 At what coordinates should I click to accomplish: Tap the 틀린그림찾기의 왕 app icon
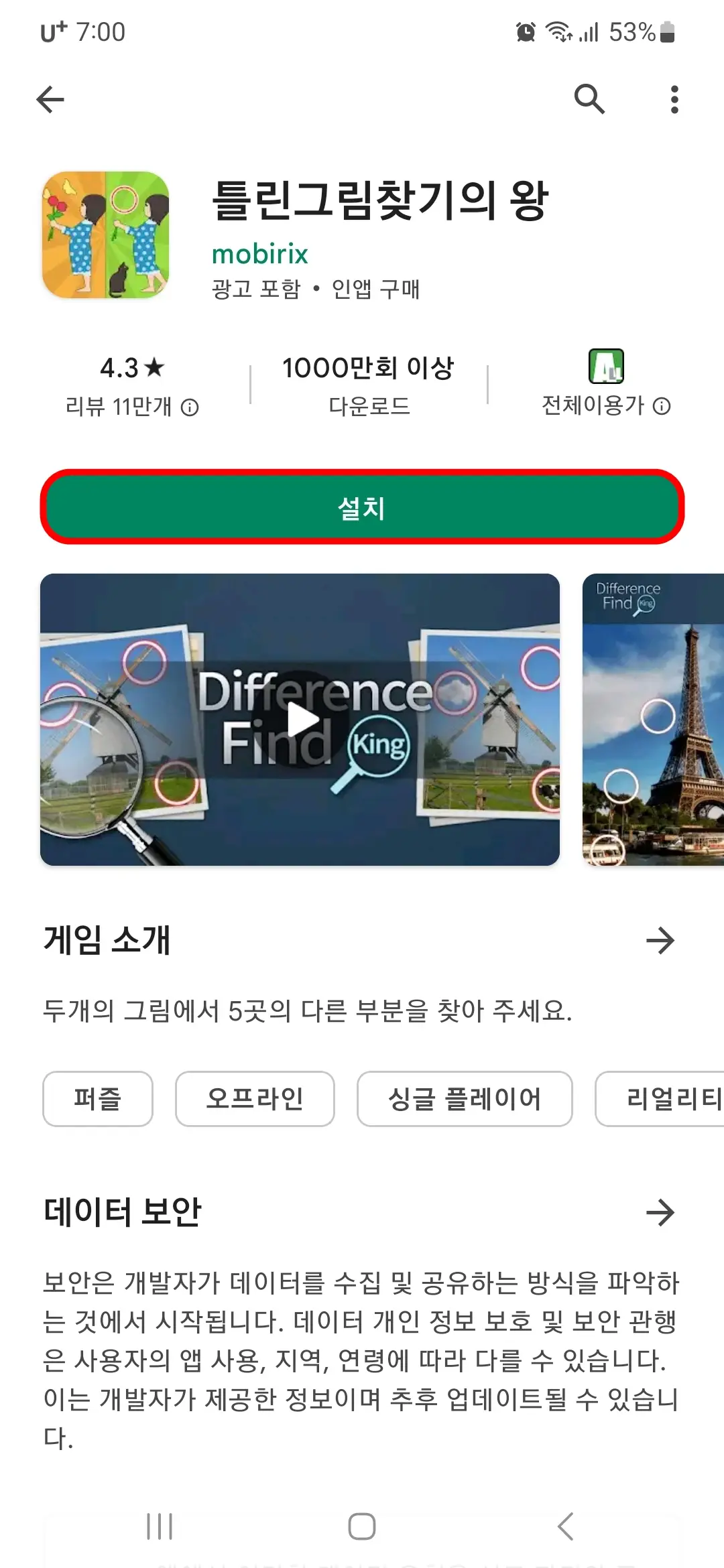point(105,231)
